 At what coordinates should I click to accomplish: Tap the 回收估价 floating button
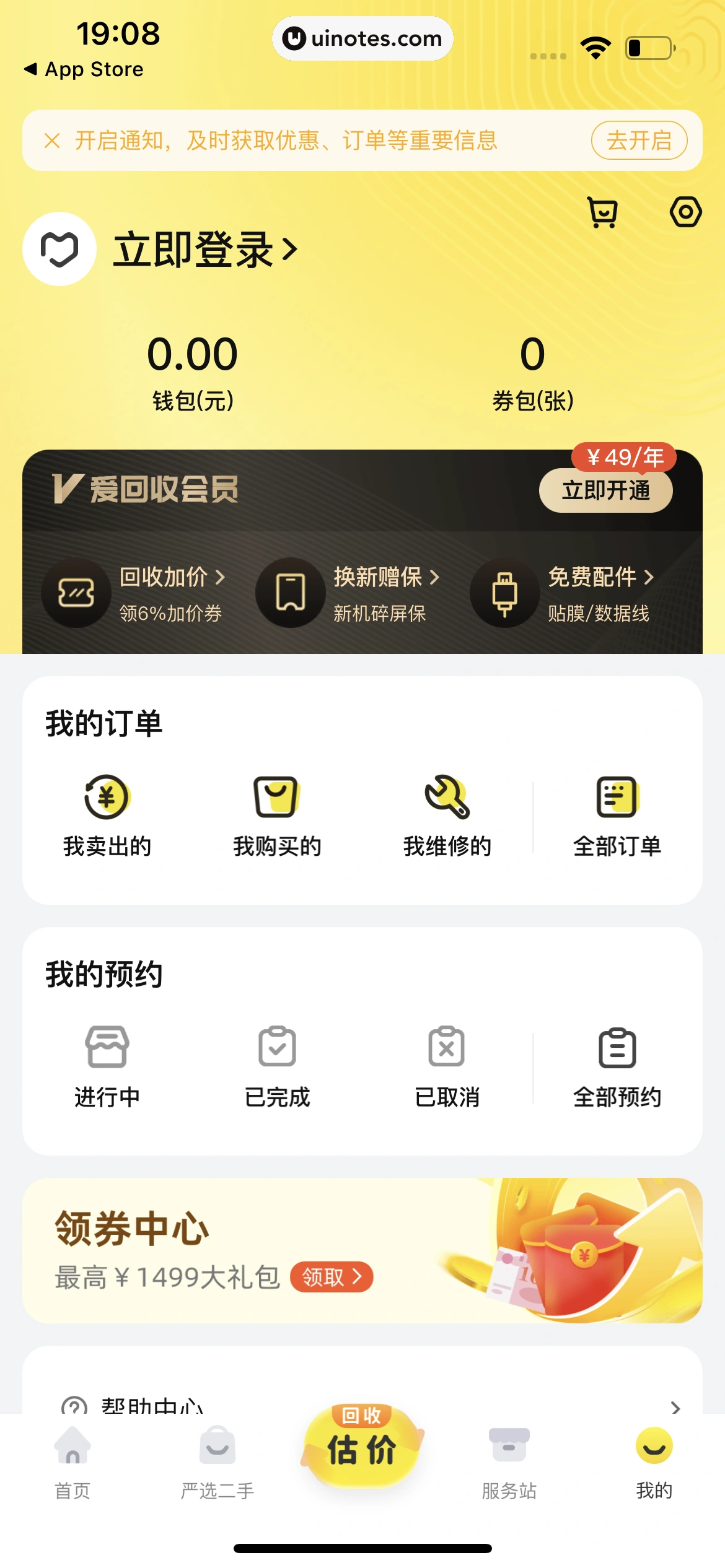click(362, 1452)
